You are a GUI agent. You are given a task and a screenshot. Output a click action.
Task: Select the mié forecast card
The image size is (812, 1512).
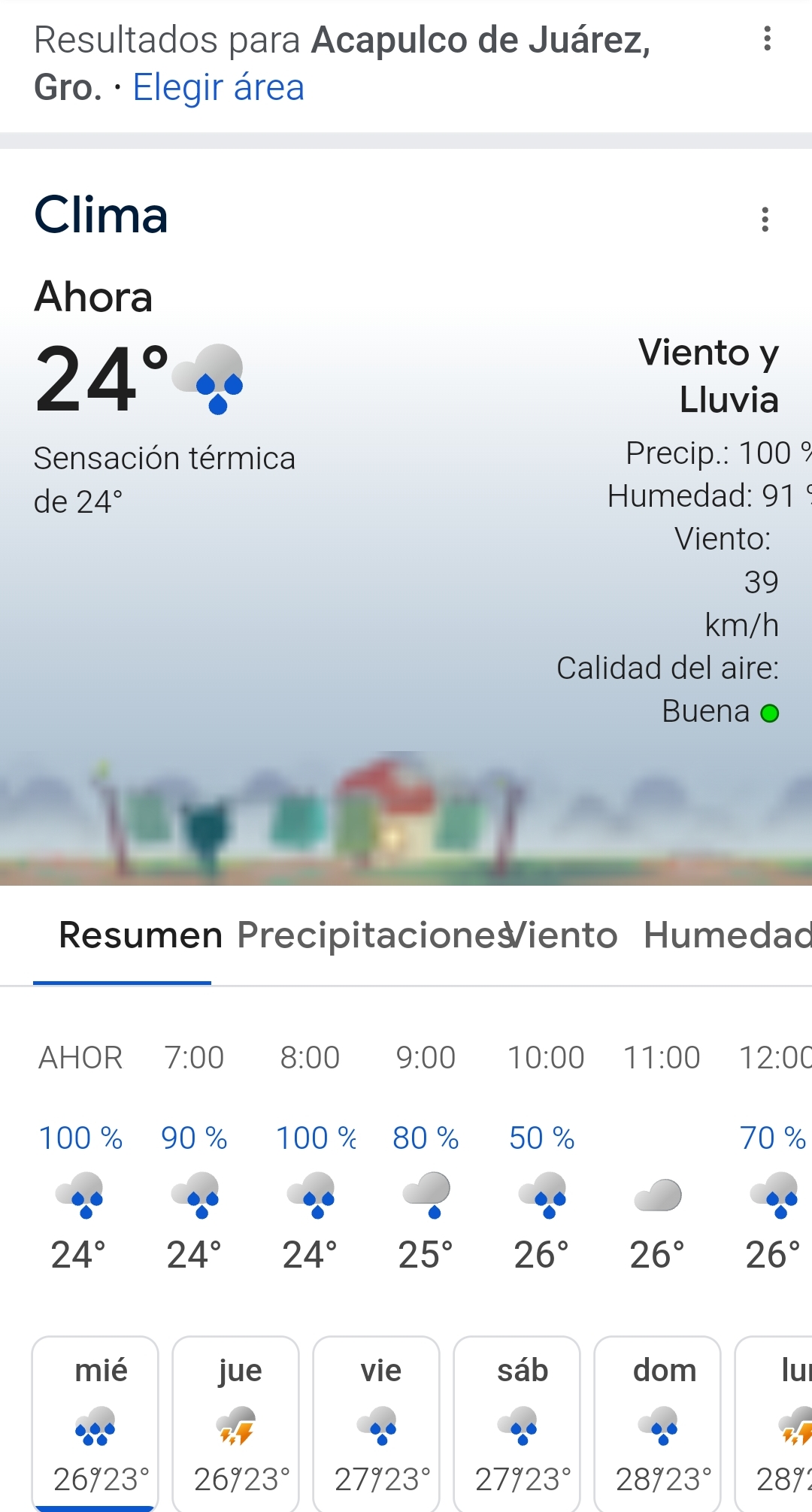pyautogui.click(x=95, y=1423)
